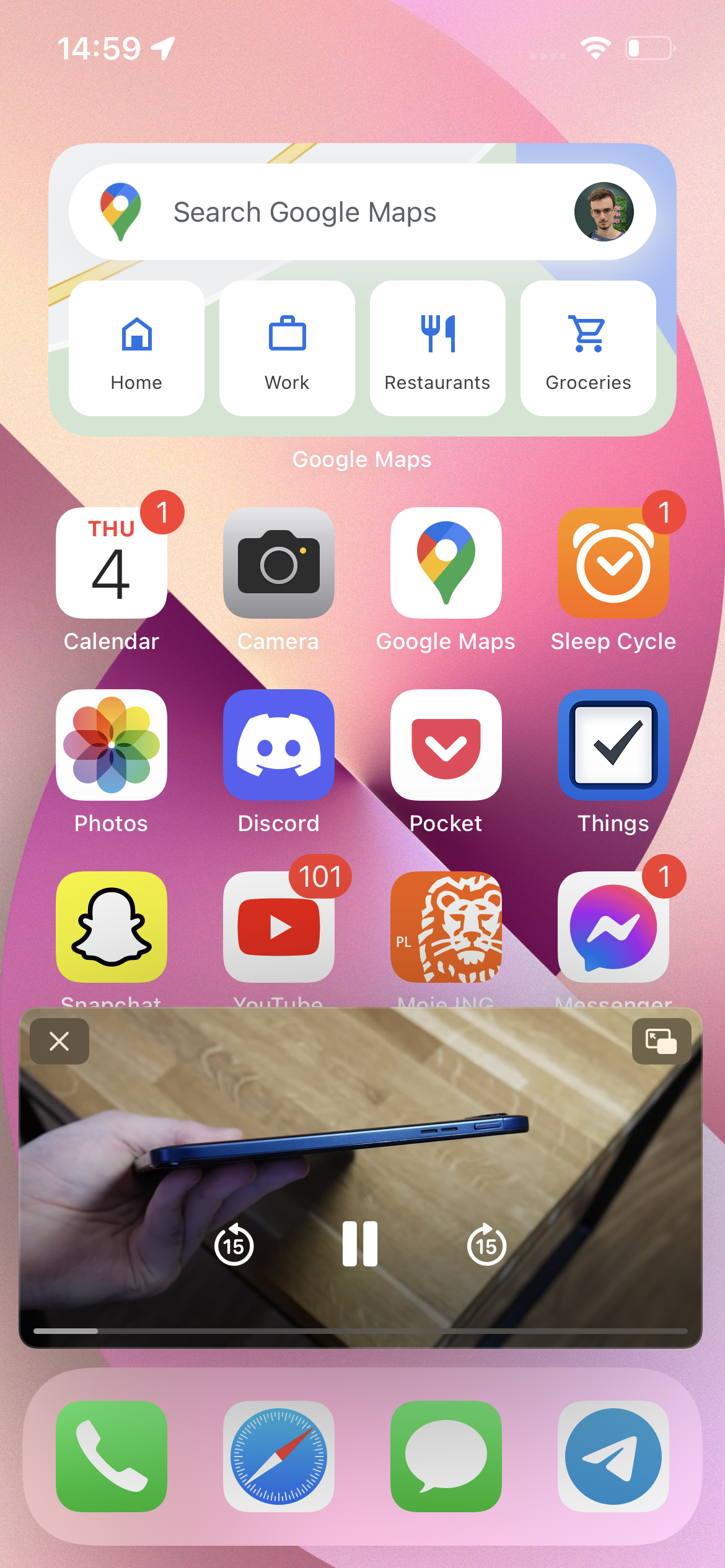Open the Pocket app
725x1568 pixels.
coord(446,745)
